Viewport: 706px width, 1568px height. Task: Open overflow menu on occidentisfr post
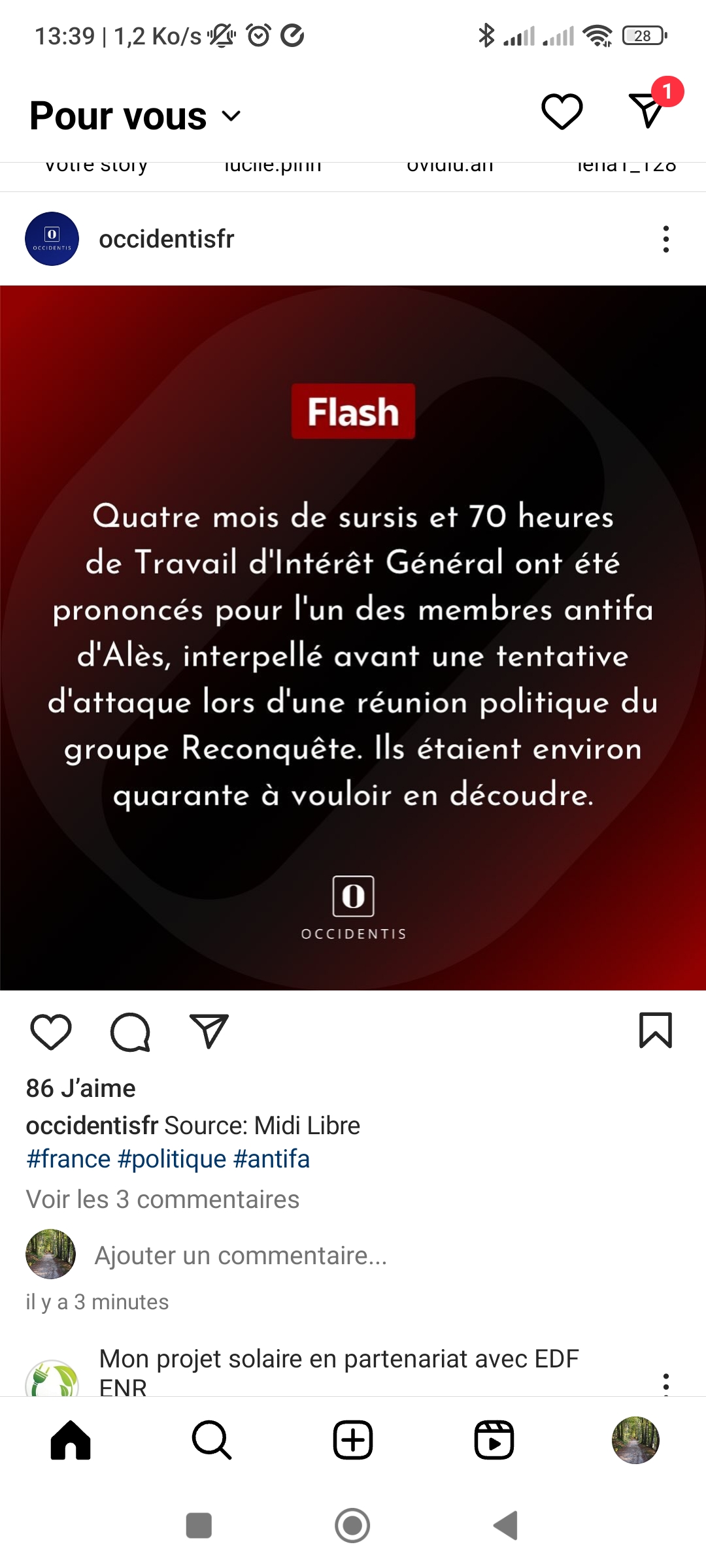click(665, 239)
